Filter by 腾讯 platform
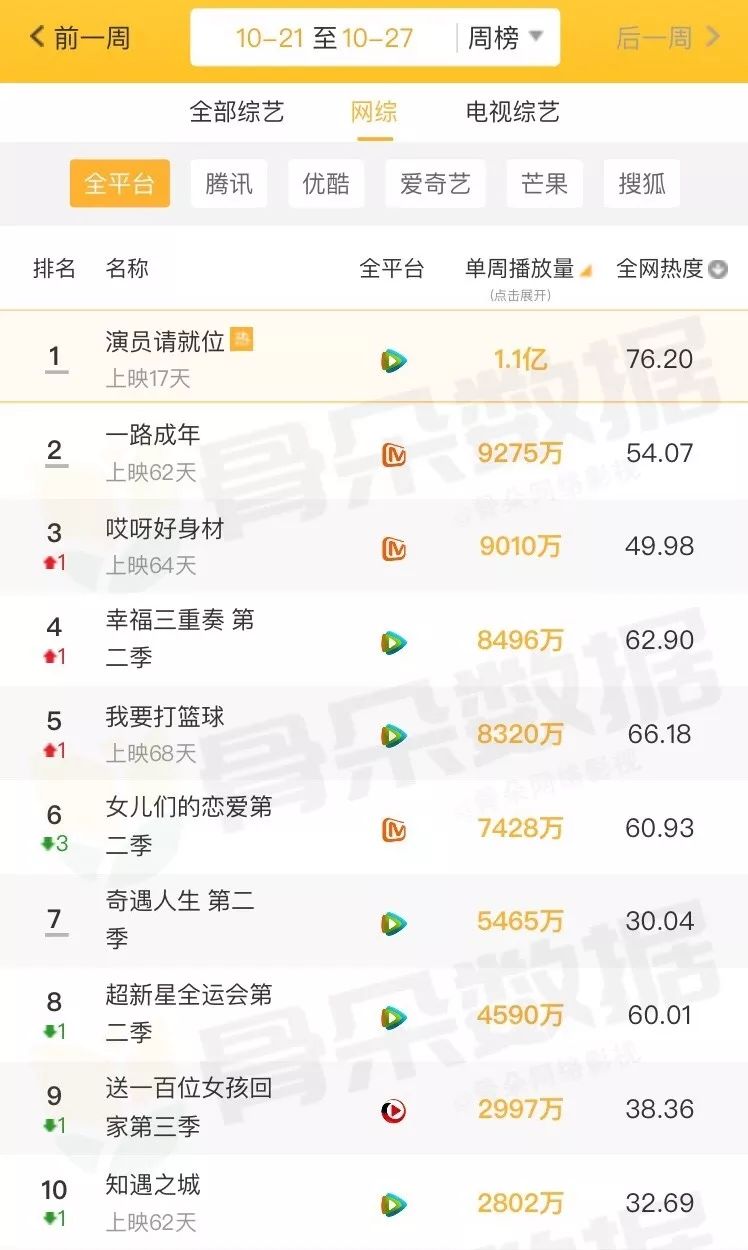Screen dimensions: 748x1250 (x=229, y=184)
